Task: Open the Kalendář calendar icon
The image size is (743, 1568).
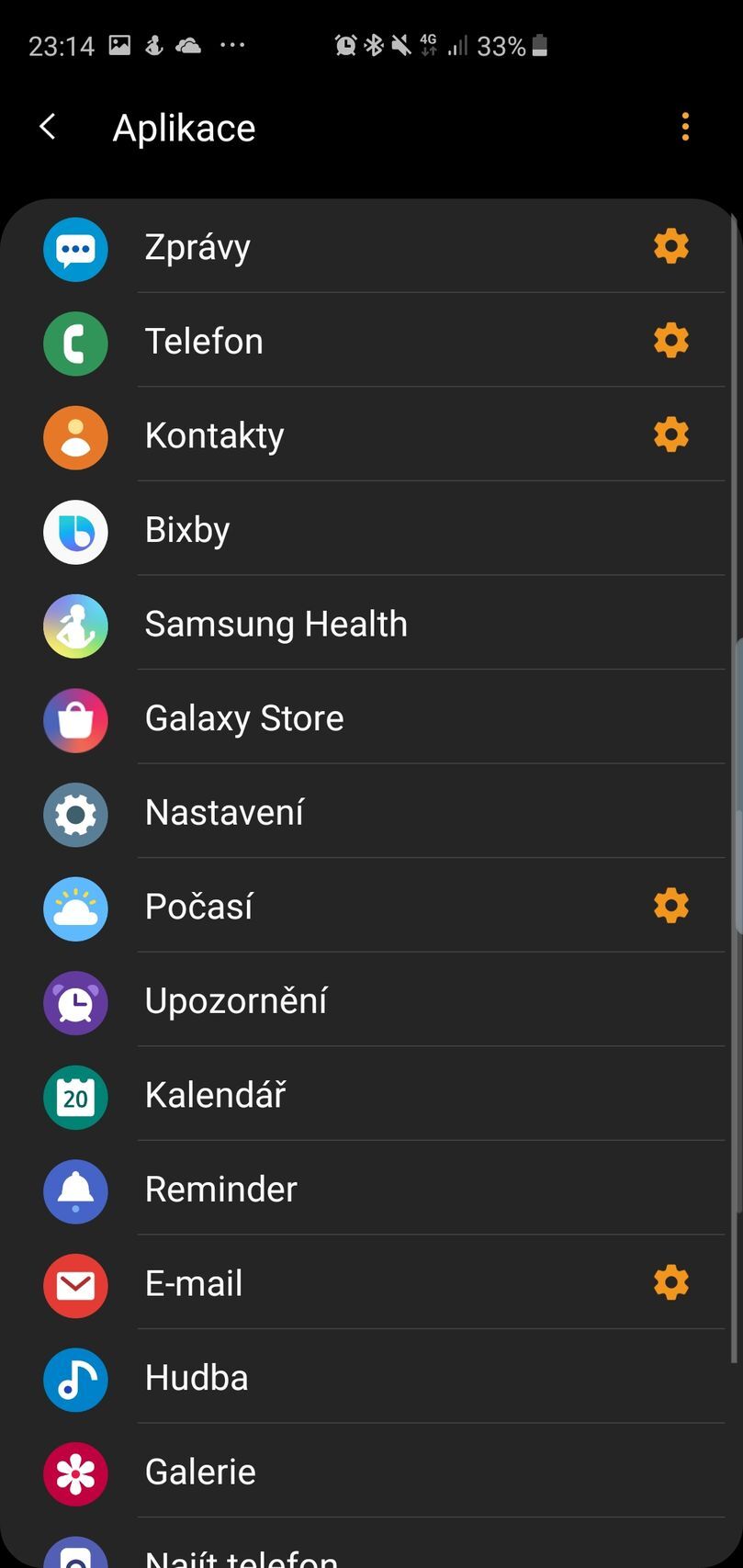Action: click(x=75, y=1098)
